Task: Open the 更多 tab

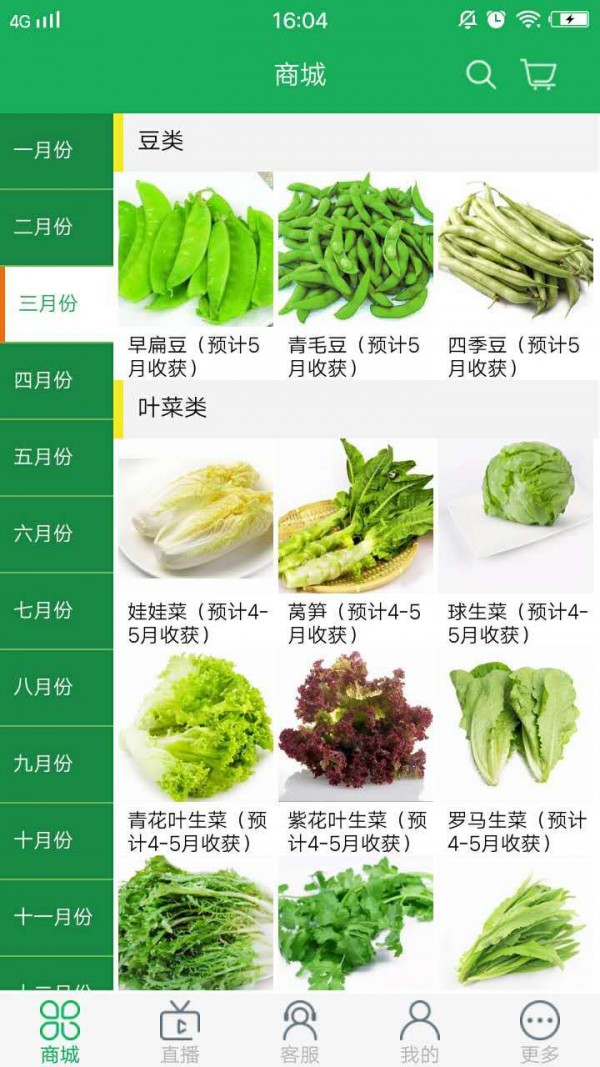Action: (x=540, y=1030)
